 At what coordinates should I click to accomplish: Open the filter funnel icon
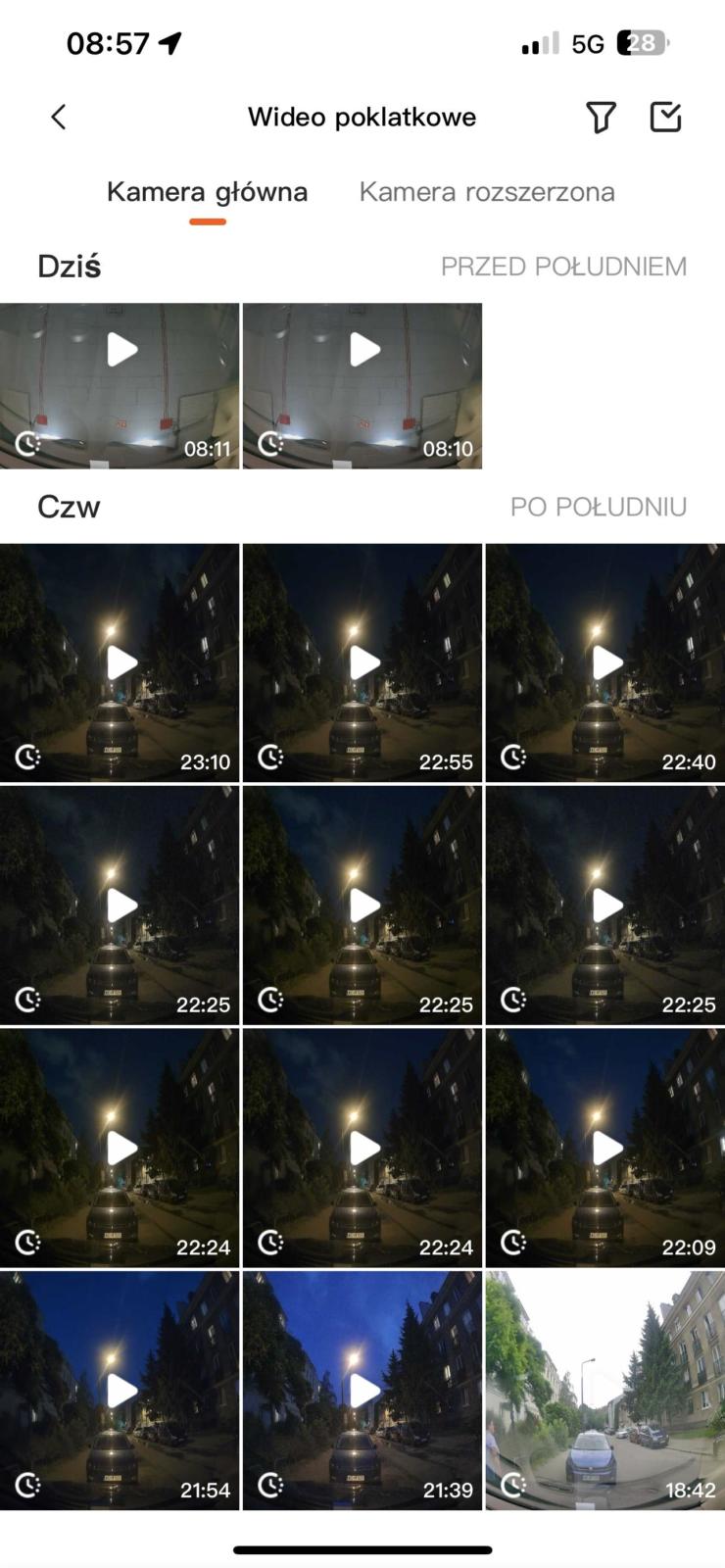(x=601, y=118)
